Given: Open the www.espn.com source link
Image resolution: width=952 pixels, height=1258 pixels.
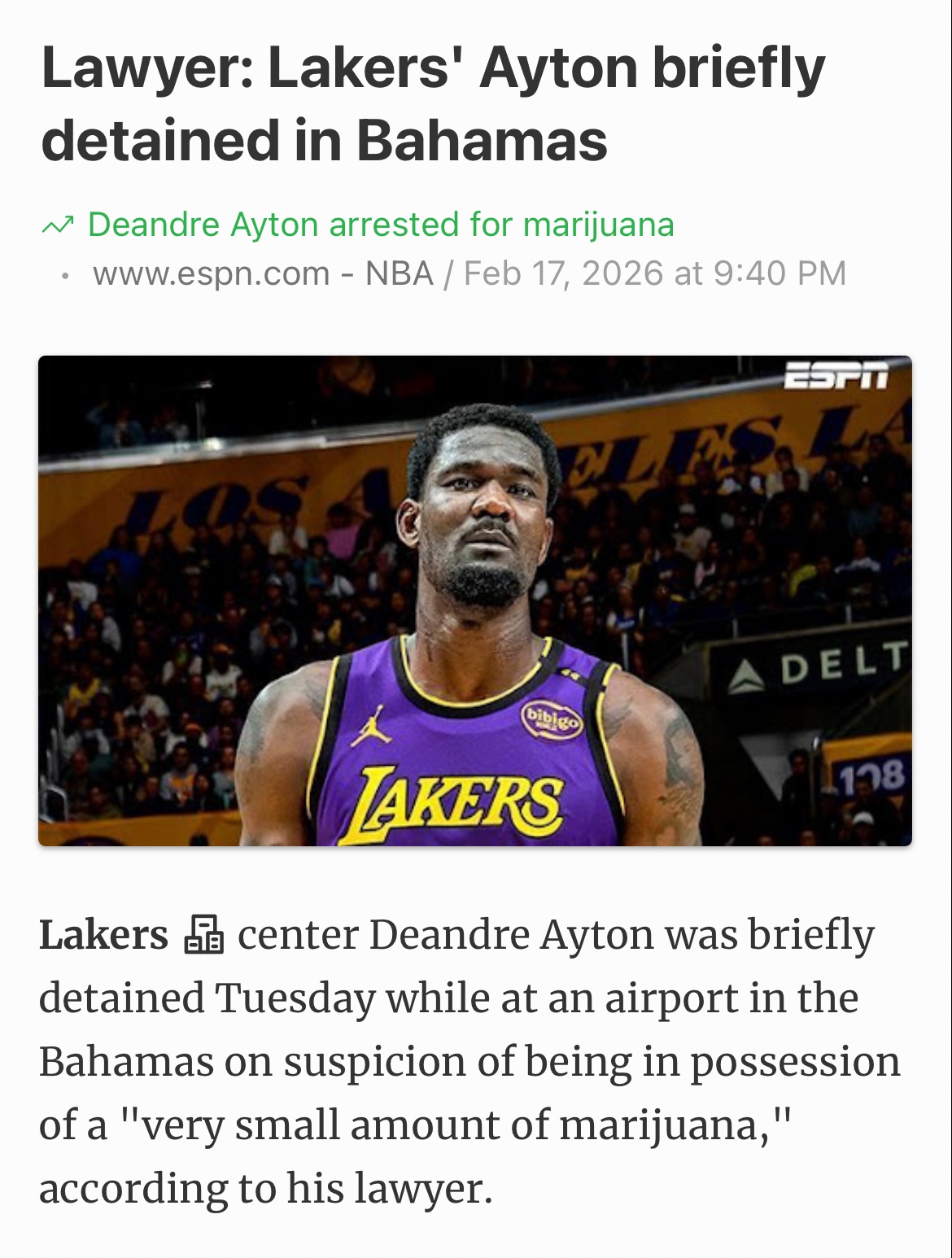Looking at the screenshot, I should click(211, 273).
